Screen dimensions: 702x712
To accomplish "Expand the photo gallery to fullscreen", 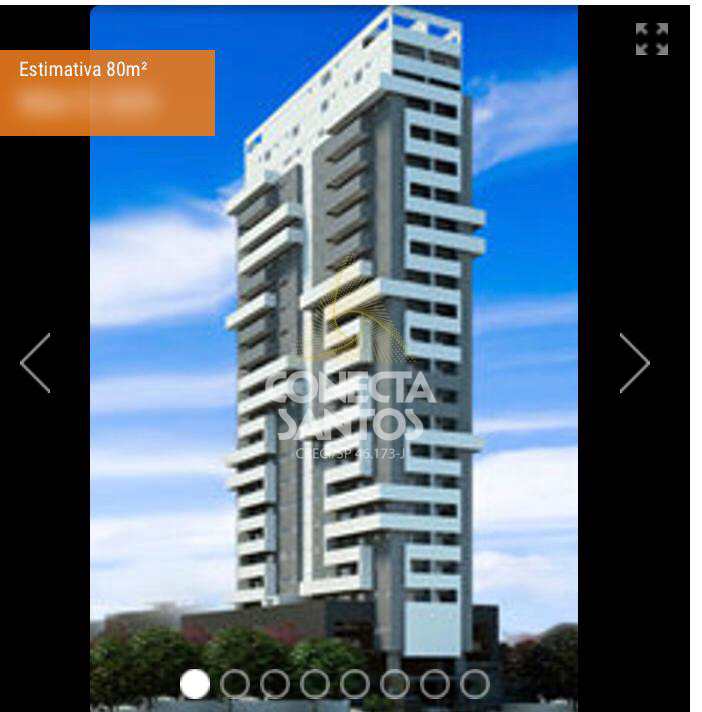I will point(652,39).
